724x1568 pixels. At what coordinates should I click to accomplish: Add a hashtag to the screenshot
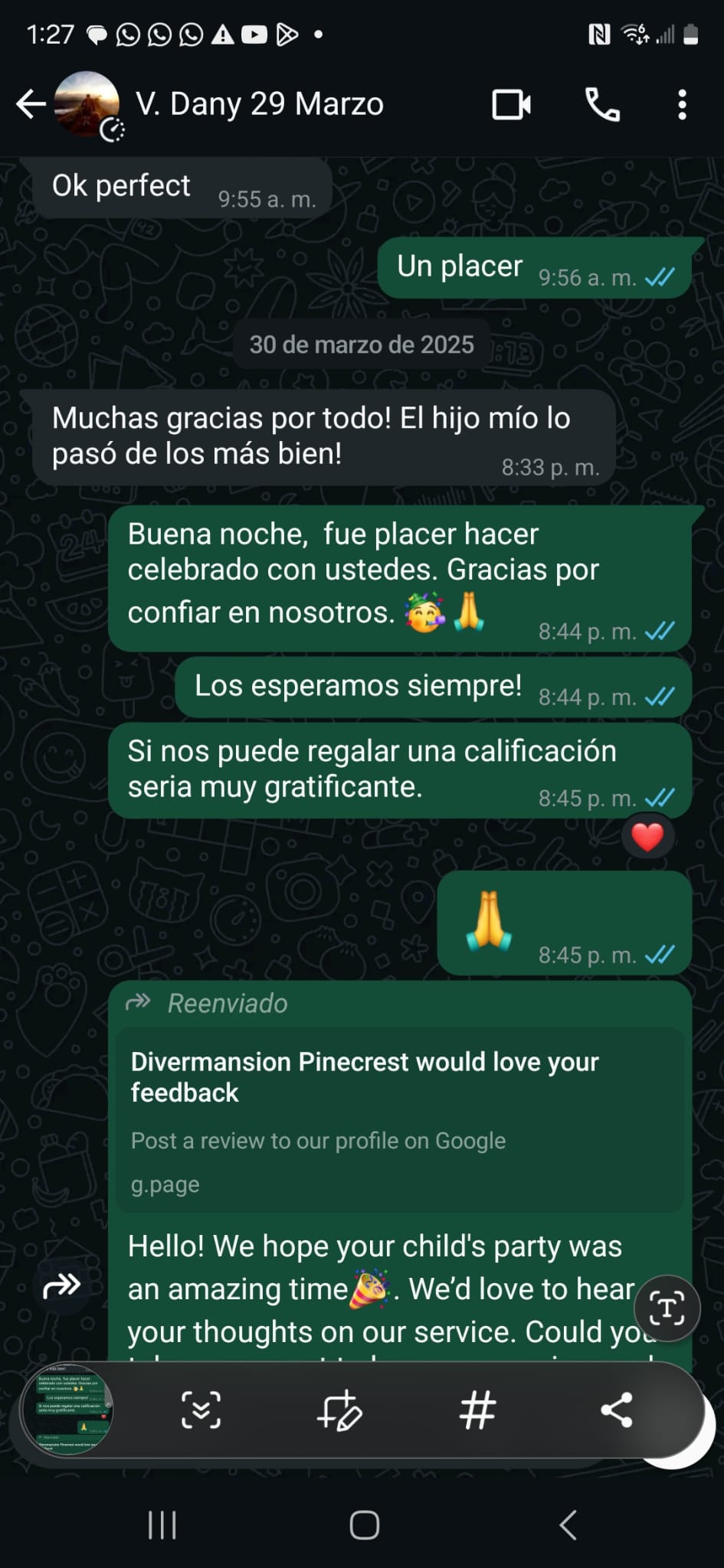477,1410
